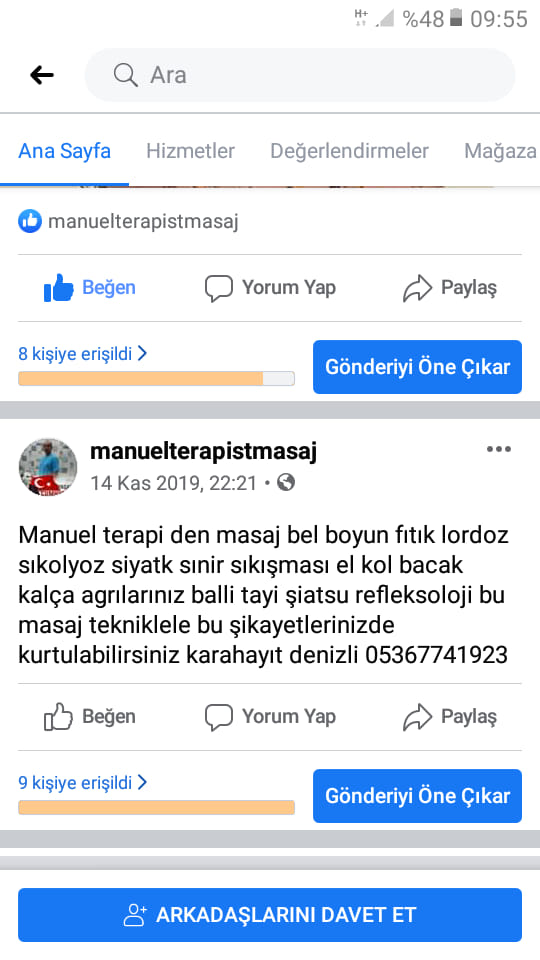Screen dimensions: 540x960
Task: Boost the post that reached 9 people
Action: tap(418, 796)
